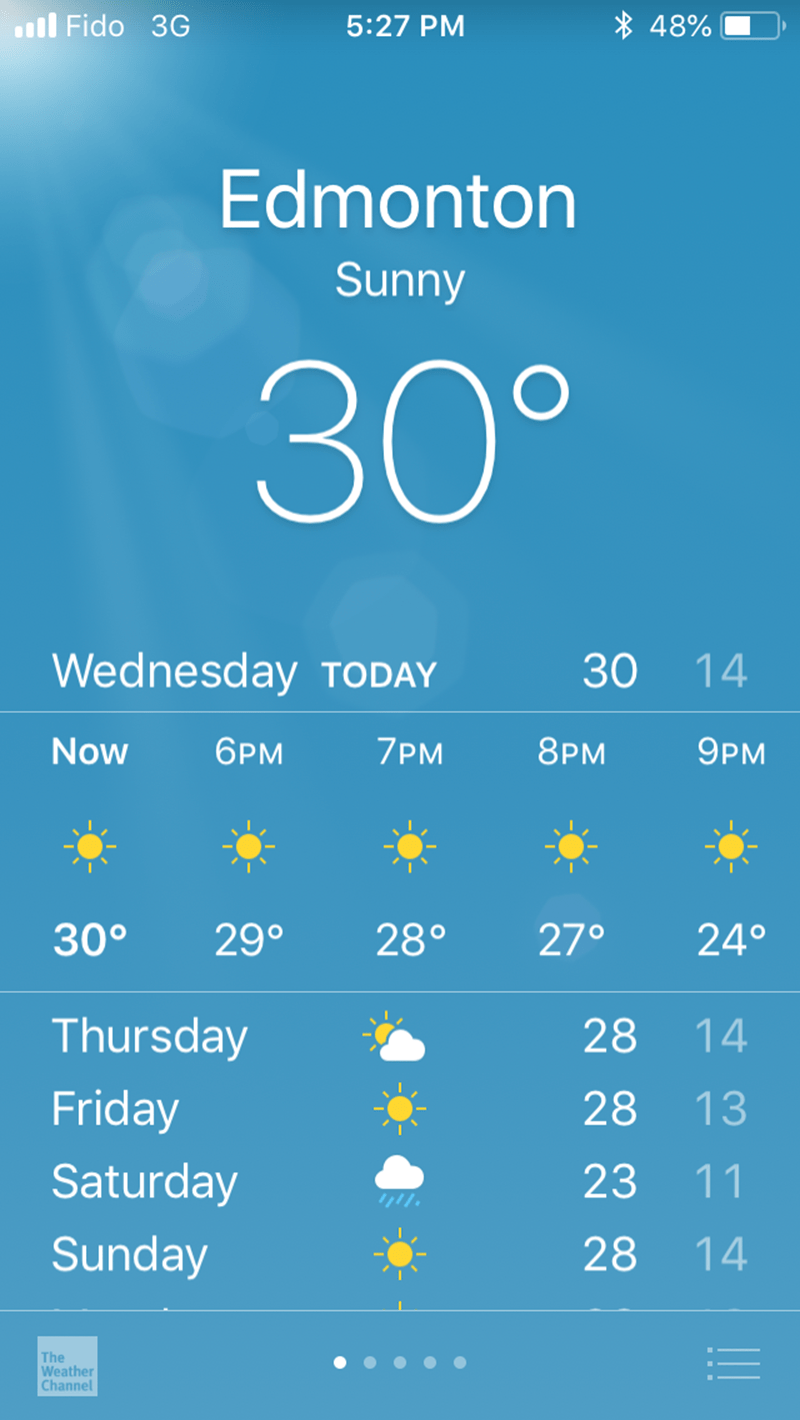
Task: Tap the page indicator dots
Action: (x=400, y=1362)
